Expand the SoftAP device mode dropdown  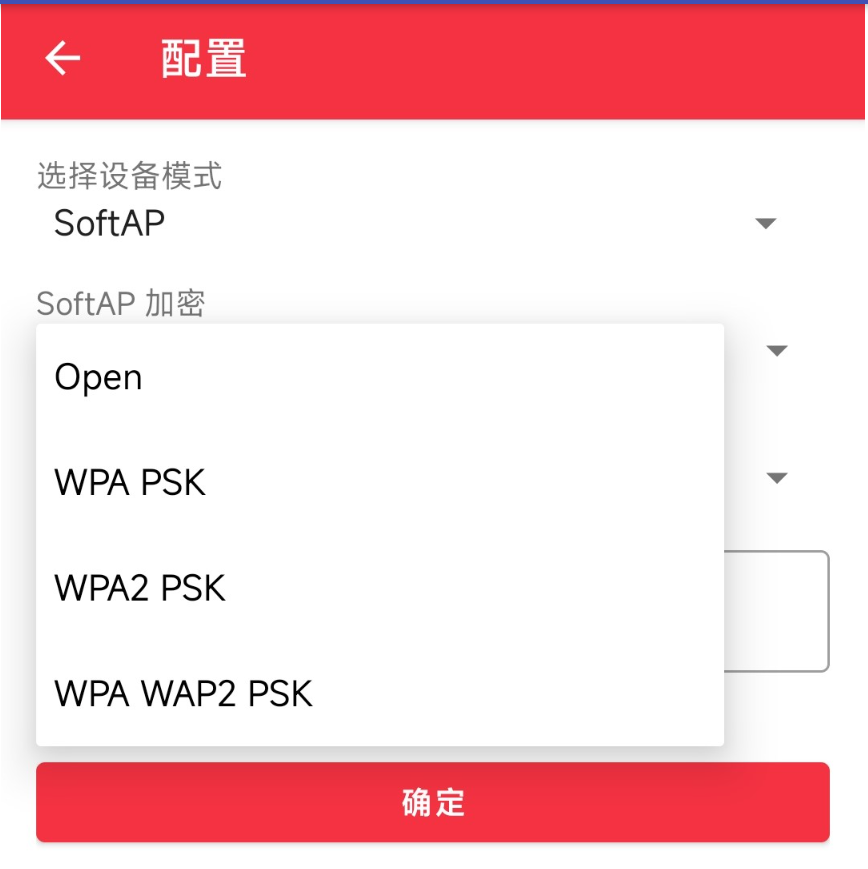point(765,223)
